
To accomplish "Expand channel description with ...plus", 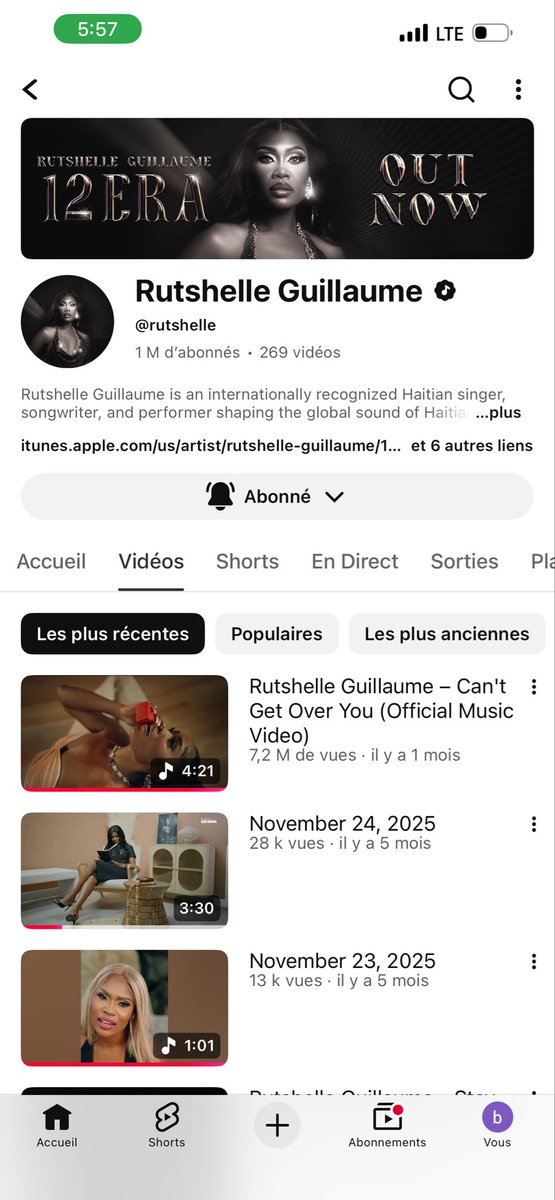I will [497, 412].
